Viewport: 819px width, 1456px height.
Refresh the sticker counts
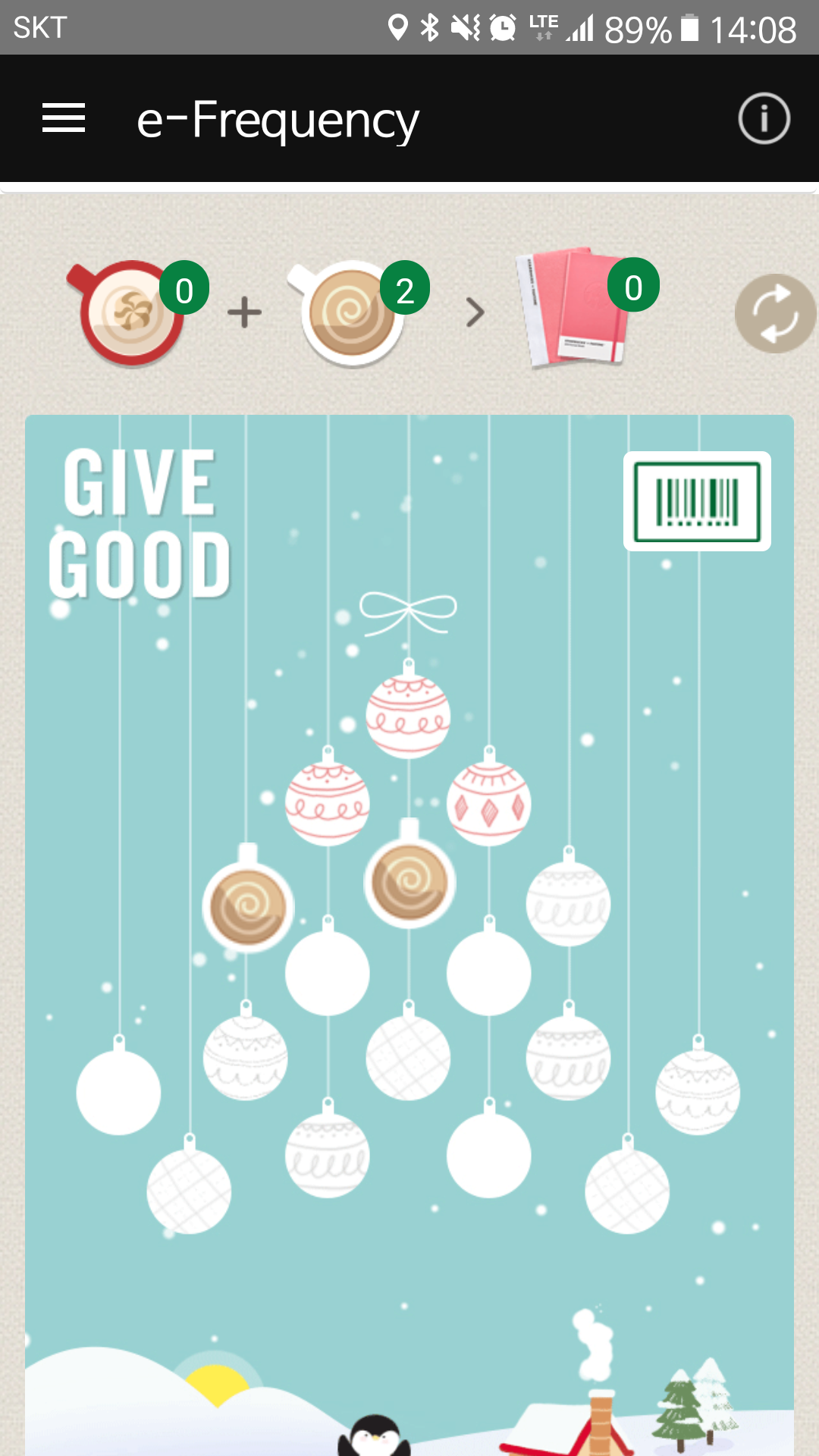pyautogui.click(x=775, y=313)
